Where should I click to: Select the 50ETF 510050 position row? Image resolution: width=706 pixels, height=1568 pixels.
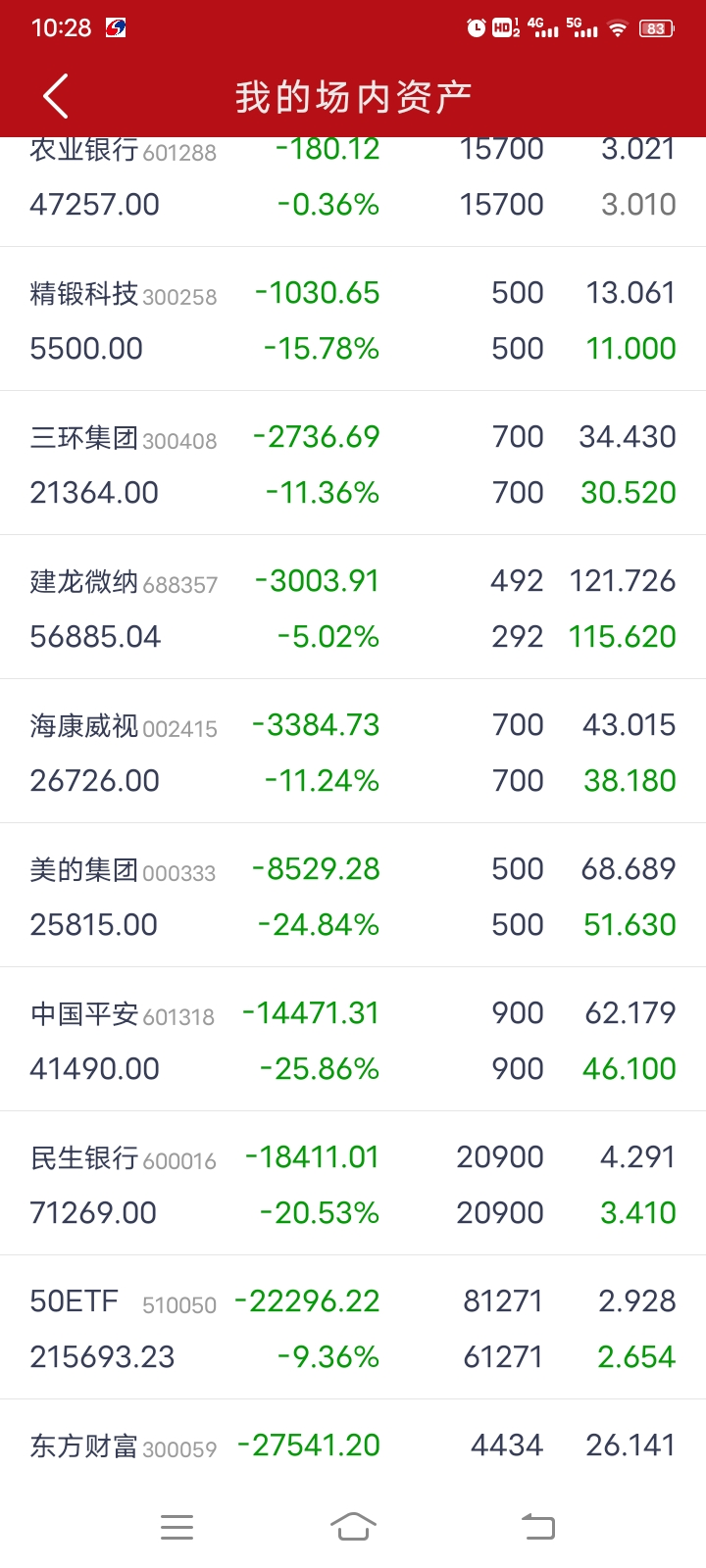tap(353, 1328)
